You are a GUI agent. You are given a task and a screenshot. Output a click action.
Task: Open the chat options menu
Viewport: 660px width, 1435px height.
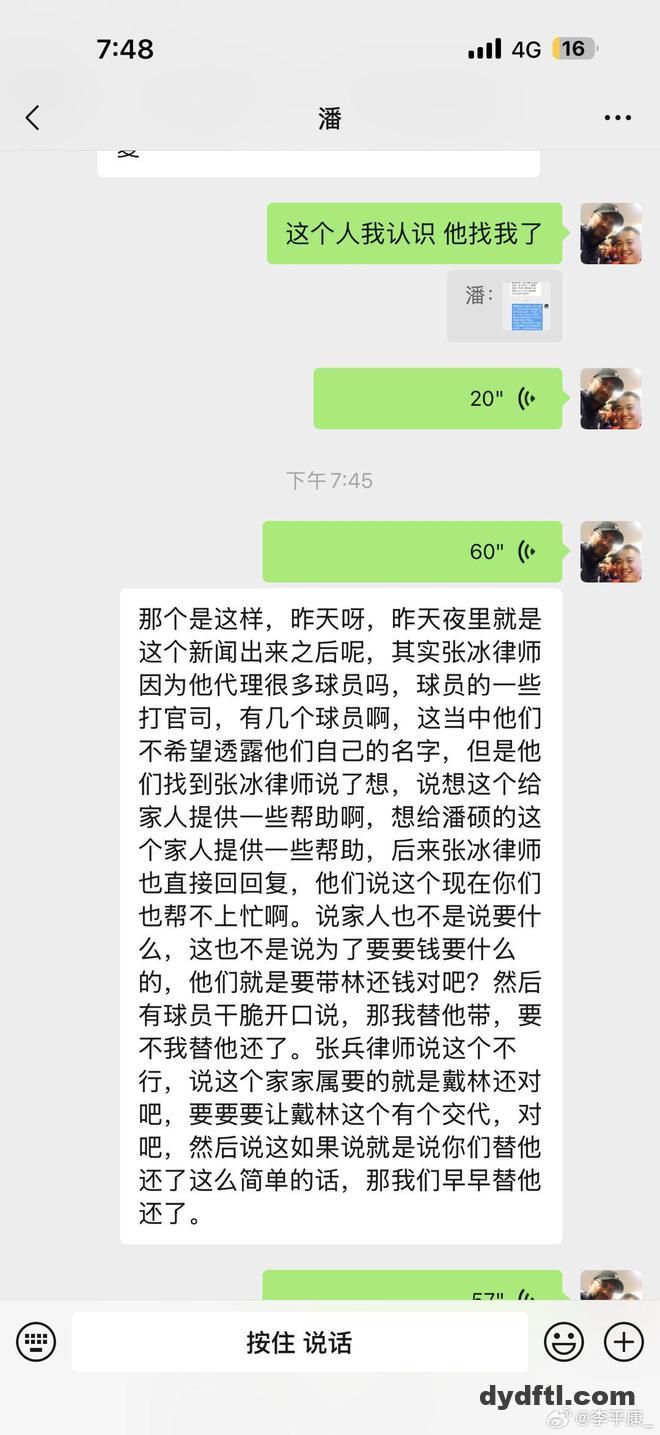[x=617, y=118]
